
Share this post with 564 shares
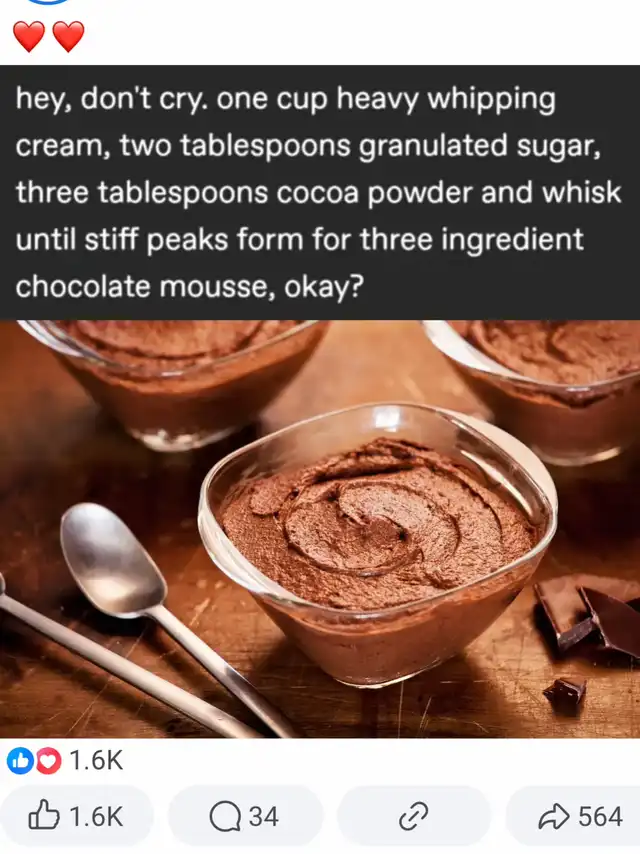[580, 817]
